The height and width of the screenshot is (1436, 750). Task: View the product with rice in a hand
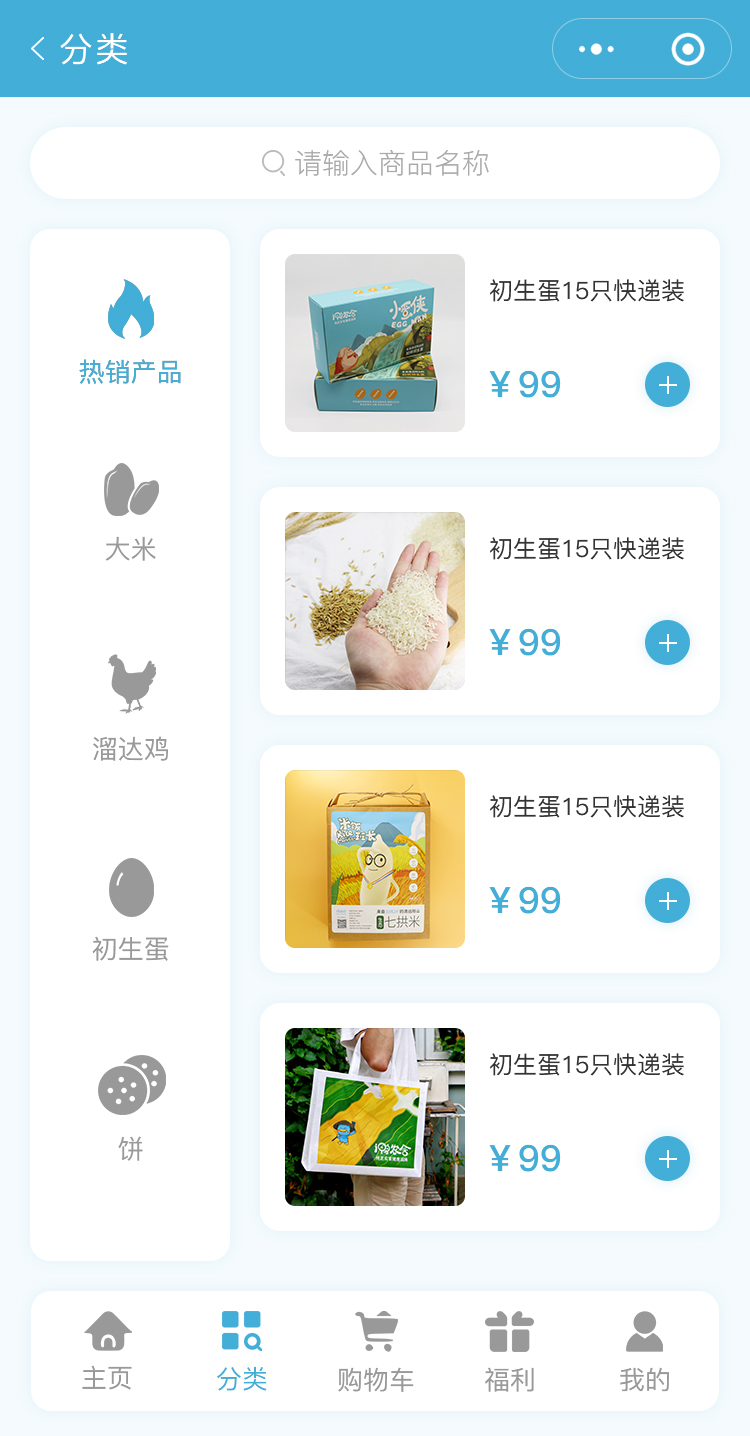(375, 601)
